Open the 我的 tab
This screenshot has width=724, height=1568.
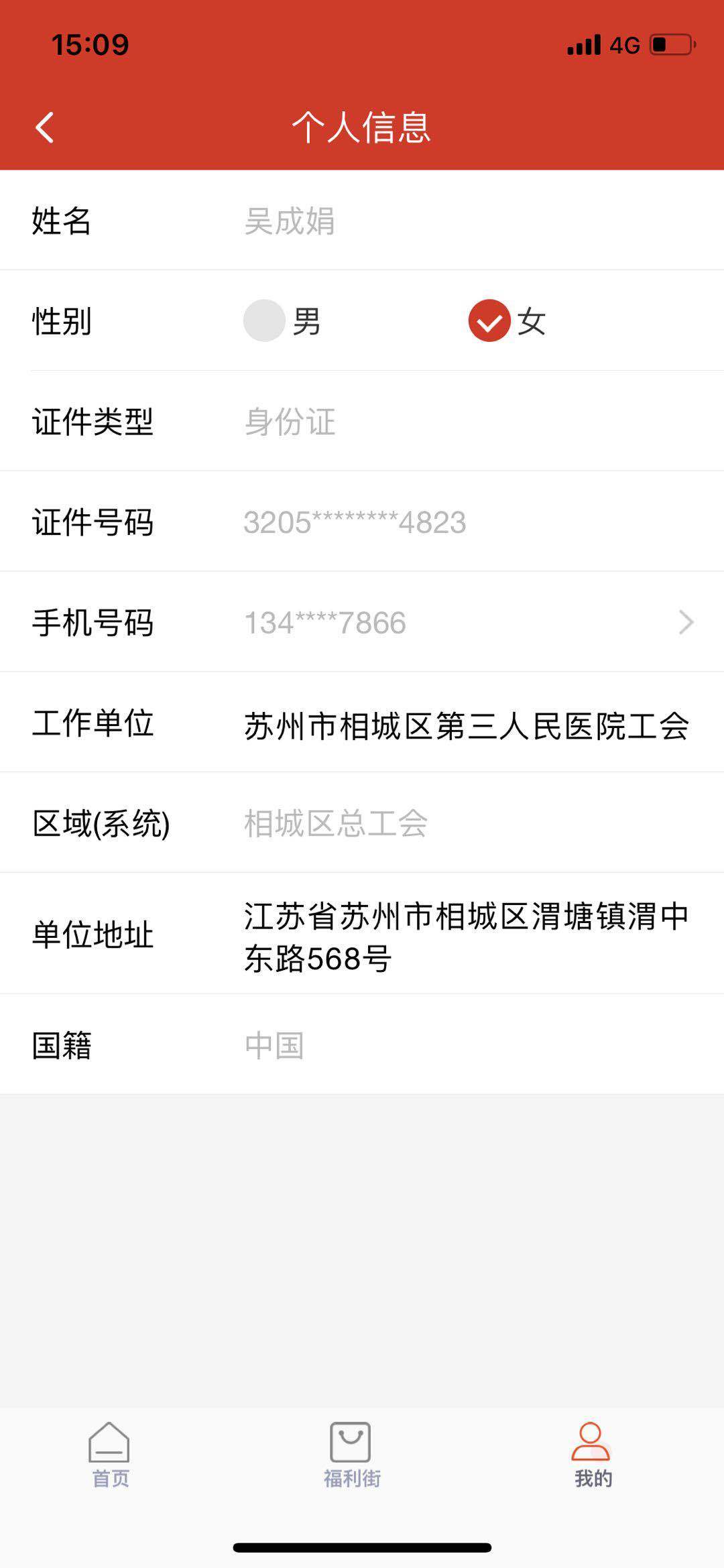[x=593, y=1454]
